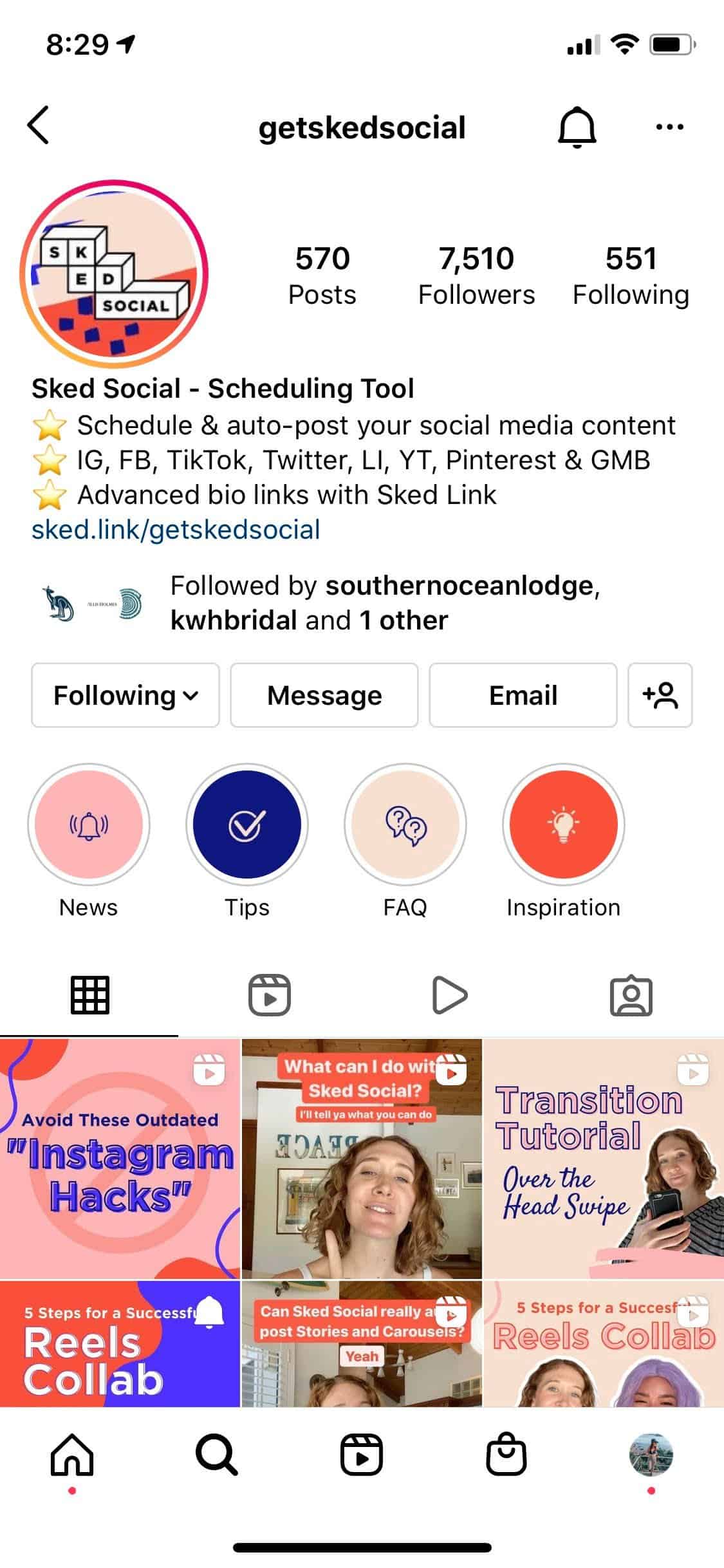This screenshot has width=724, height=1568.
Task: Open the sked.link/getskedsocial bio link
Action: [176, 530]
